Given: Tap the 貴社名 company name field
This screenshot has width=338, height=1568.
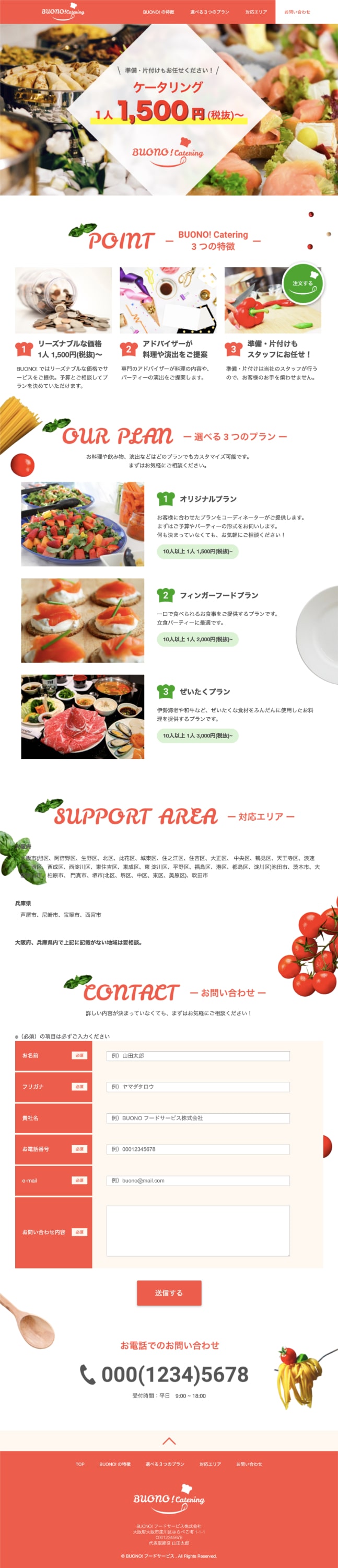Looking at the screenshot, I should pyautogui.click(x=197, y=1118).
